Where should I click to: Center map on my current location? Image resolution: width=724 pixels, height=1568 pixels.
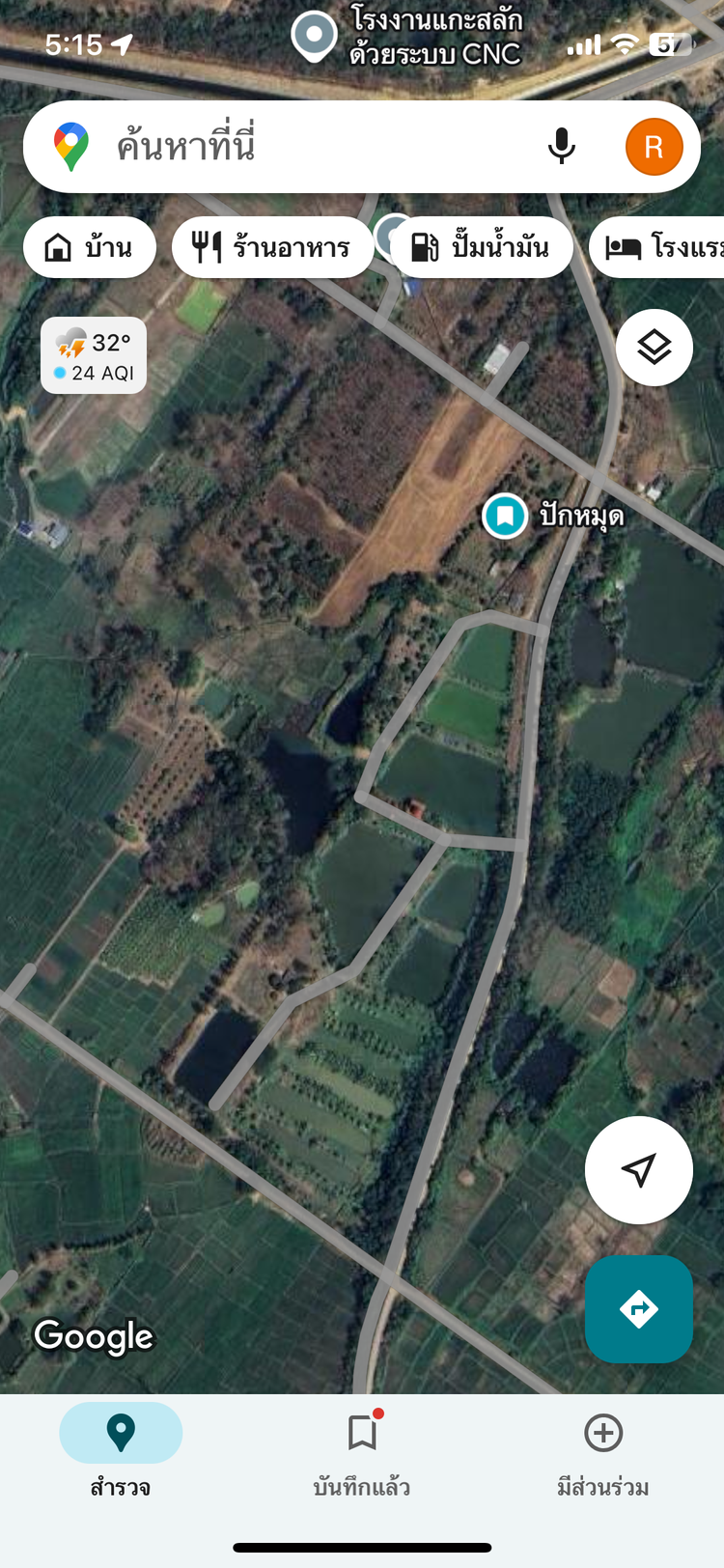pyautogui.click(x=639, y=1170)
